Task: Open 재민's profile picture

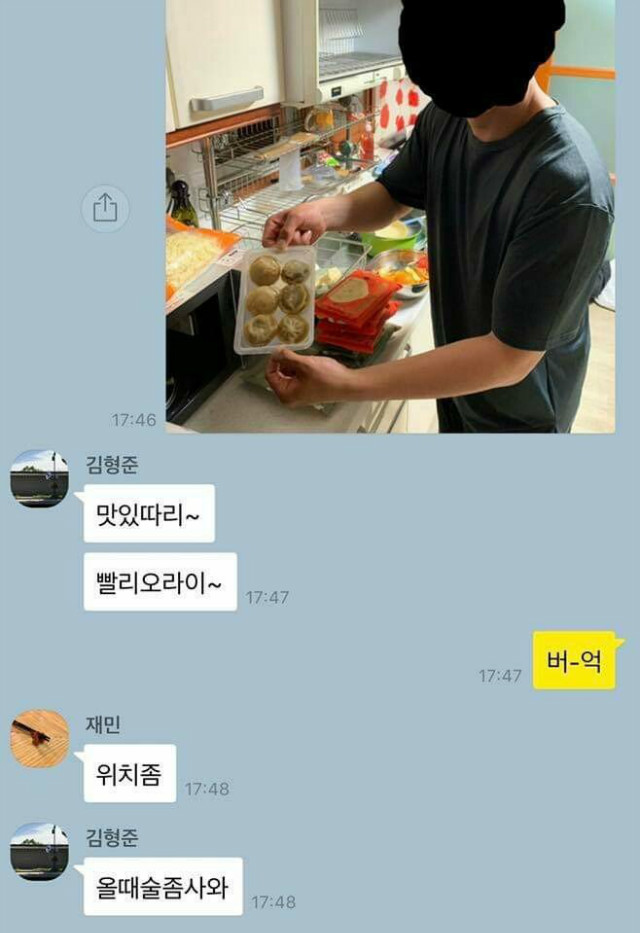Action: [x=39, y=739]
